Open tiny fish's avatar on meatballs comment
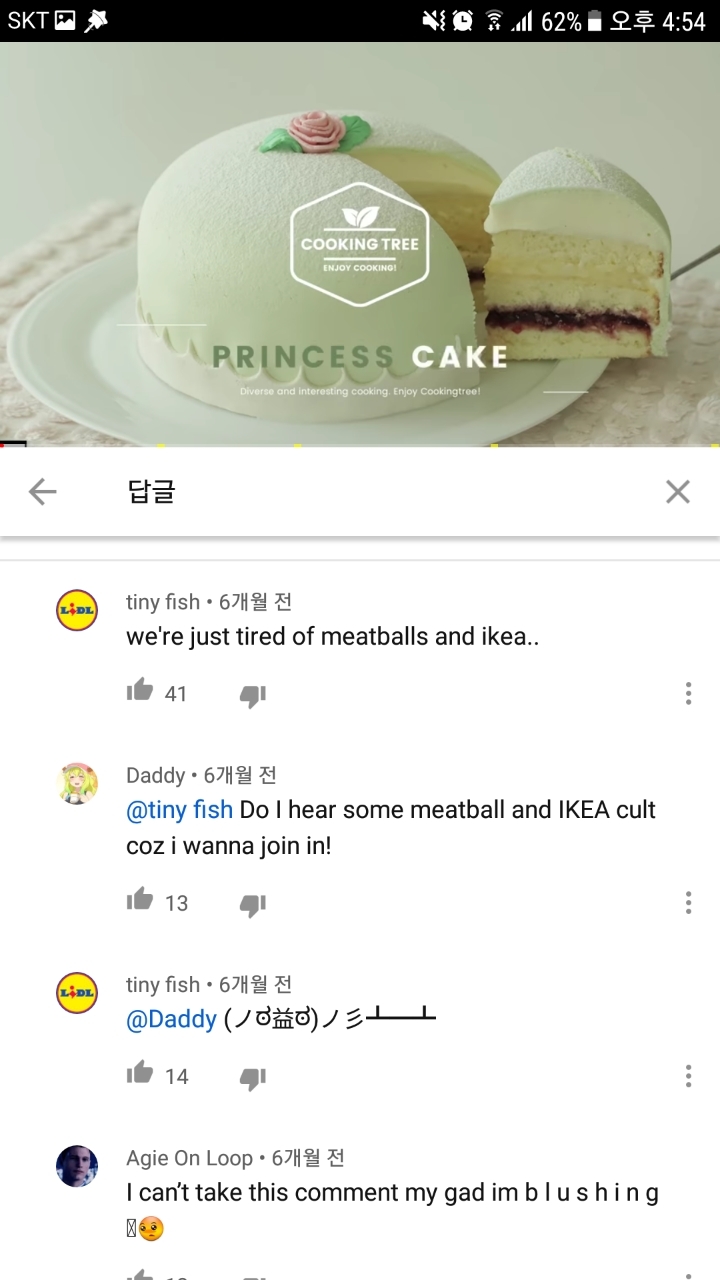720x1280 pixels. tap(77, 610)
